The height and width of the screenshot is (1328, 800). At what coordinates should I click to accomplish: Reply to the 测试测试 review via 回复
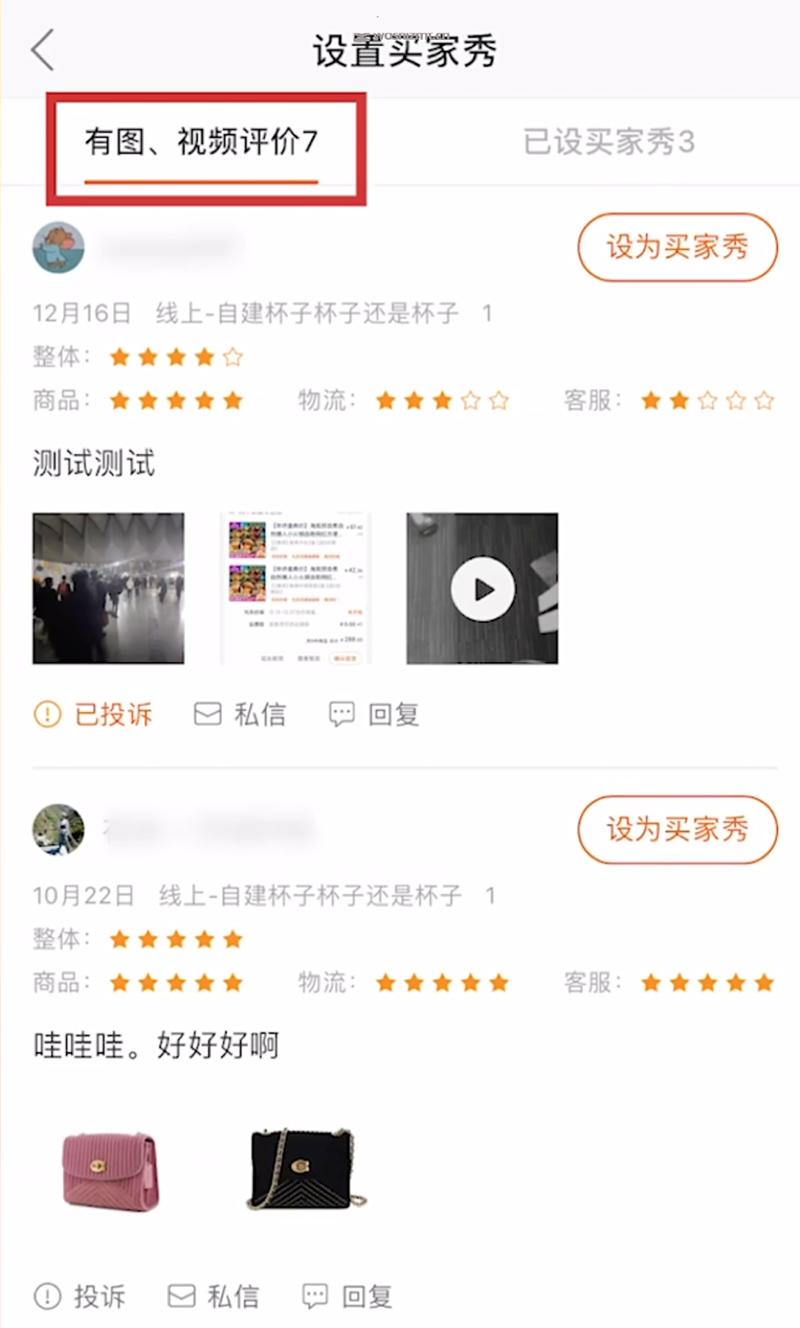(375, 714)
